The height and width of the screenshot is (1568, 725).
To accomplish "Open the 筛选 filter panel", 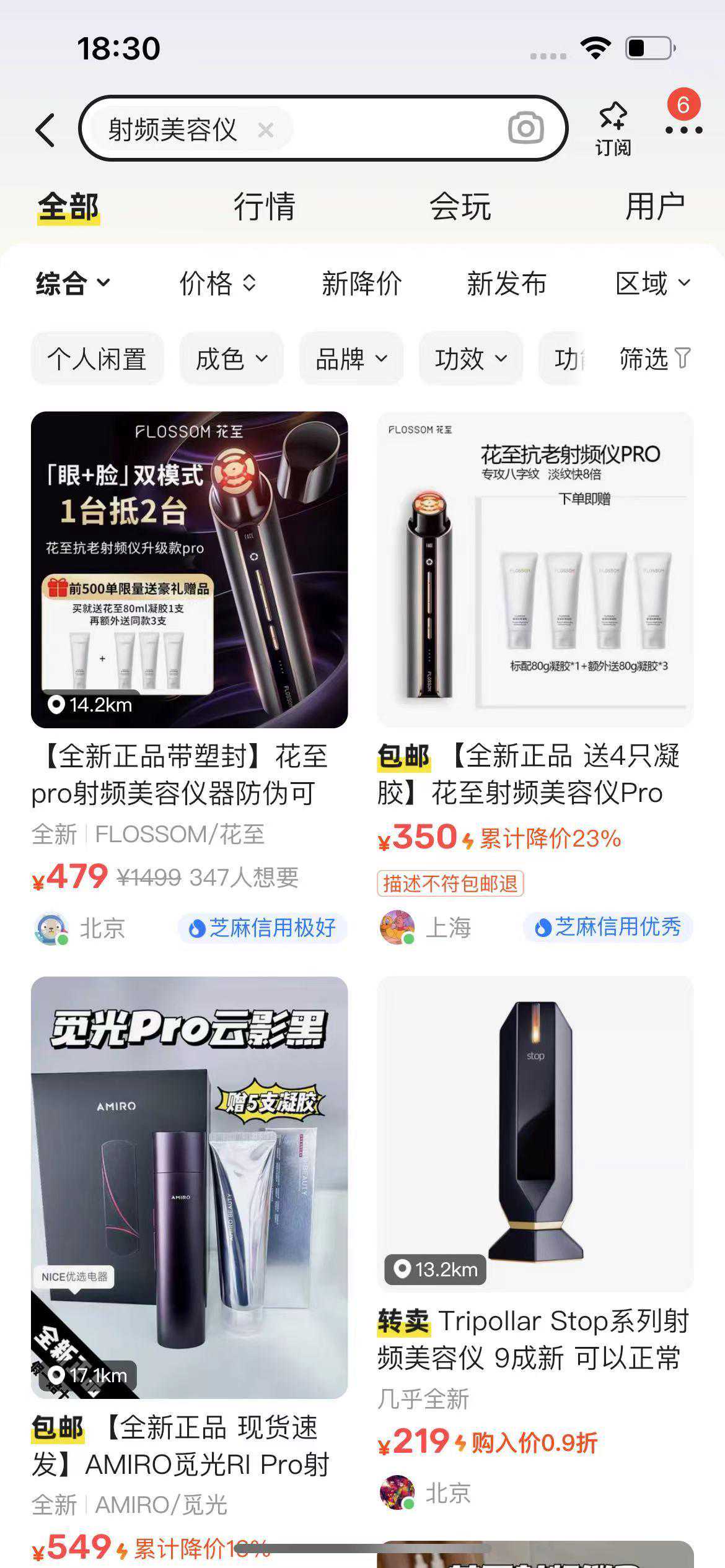I will pos(654,359).
